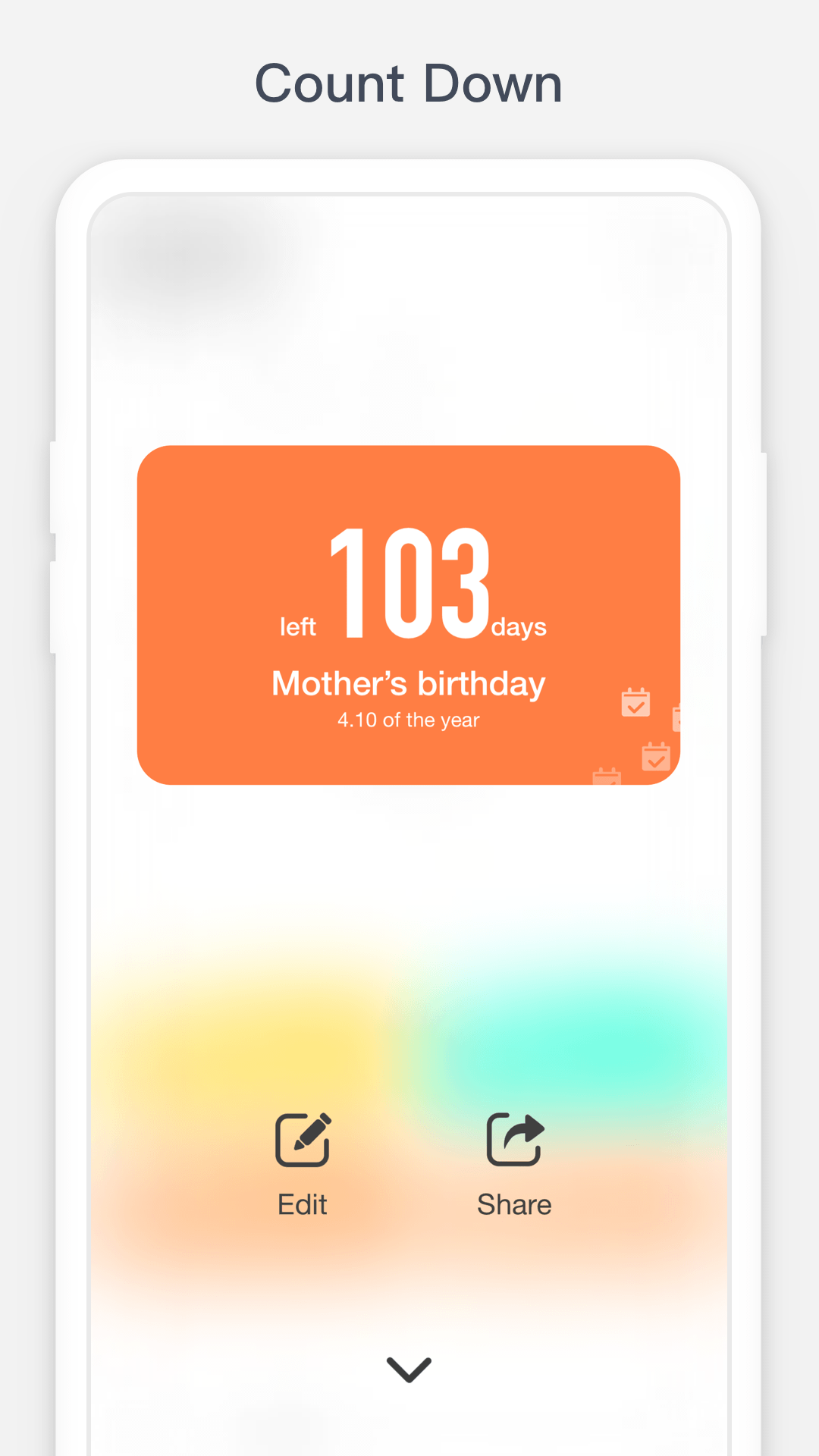Screen dimensions: 819x1456
Task: Select the Mother's birthday event title
Action: coord(408,682)
